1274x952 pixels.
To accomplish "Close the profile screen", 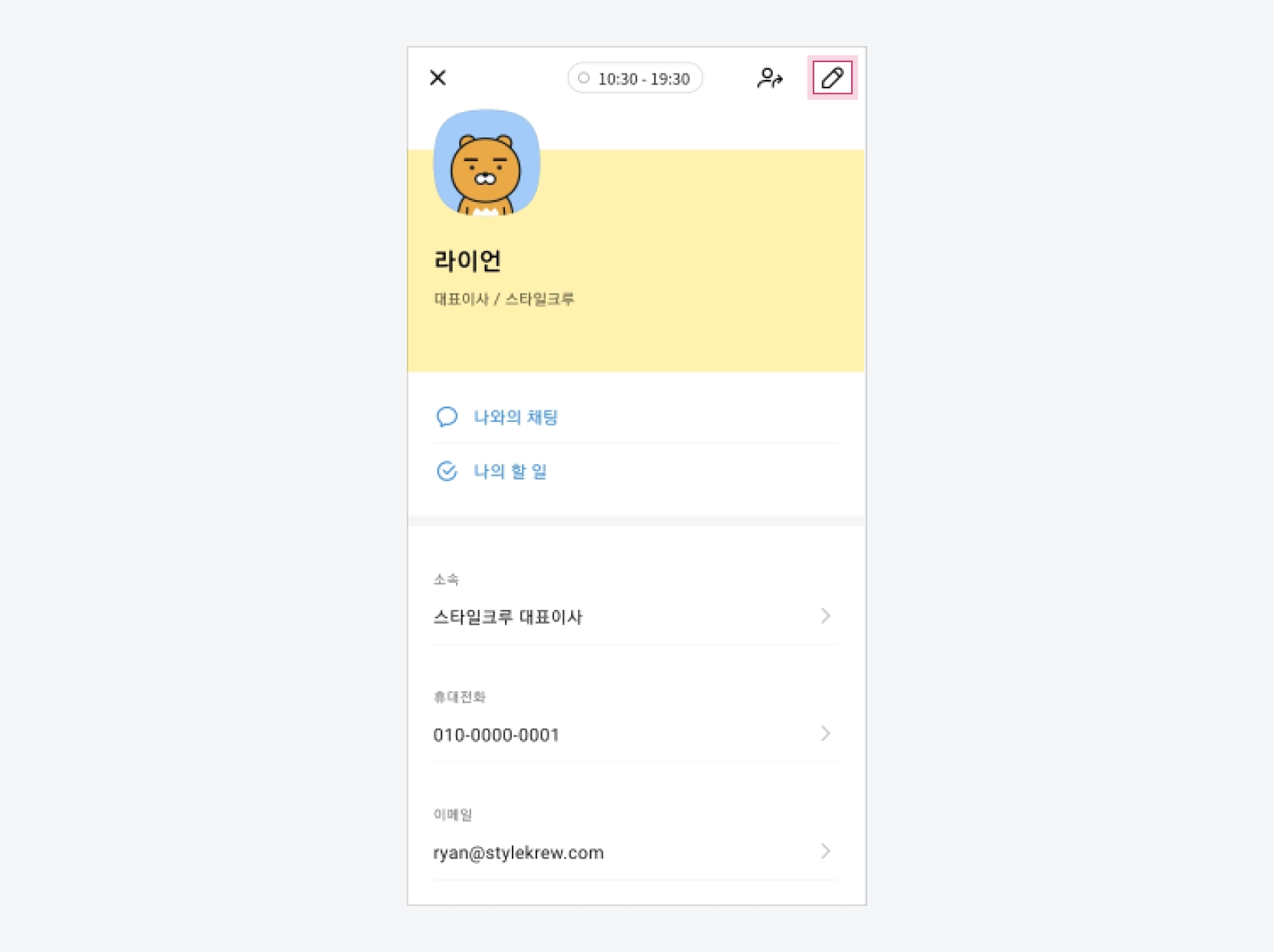I will [437, 77].
